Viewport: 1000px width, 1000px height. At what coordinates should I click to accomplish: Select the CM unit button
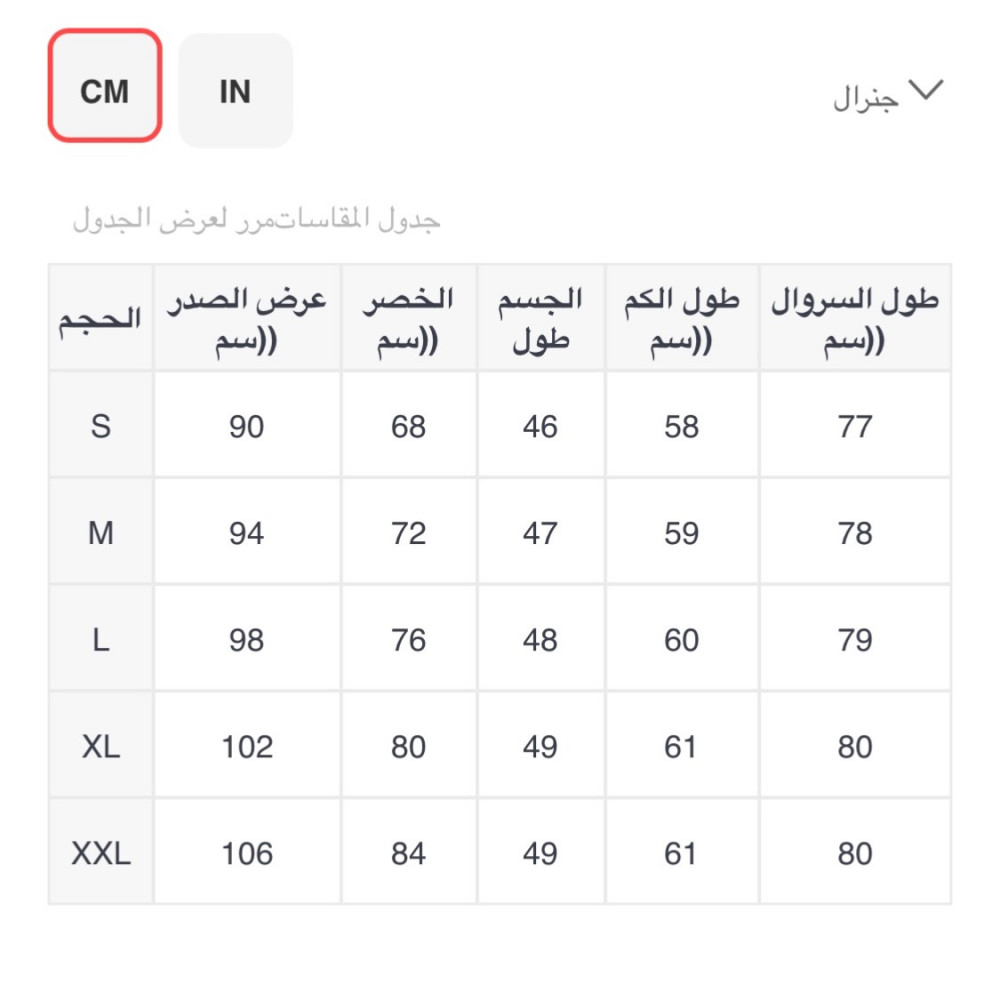[x=105, y=85]
